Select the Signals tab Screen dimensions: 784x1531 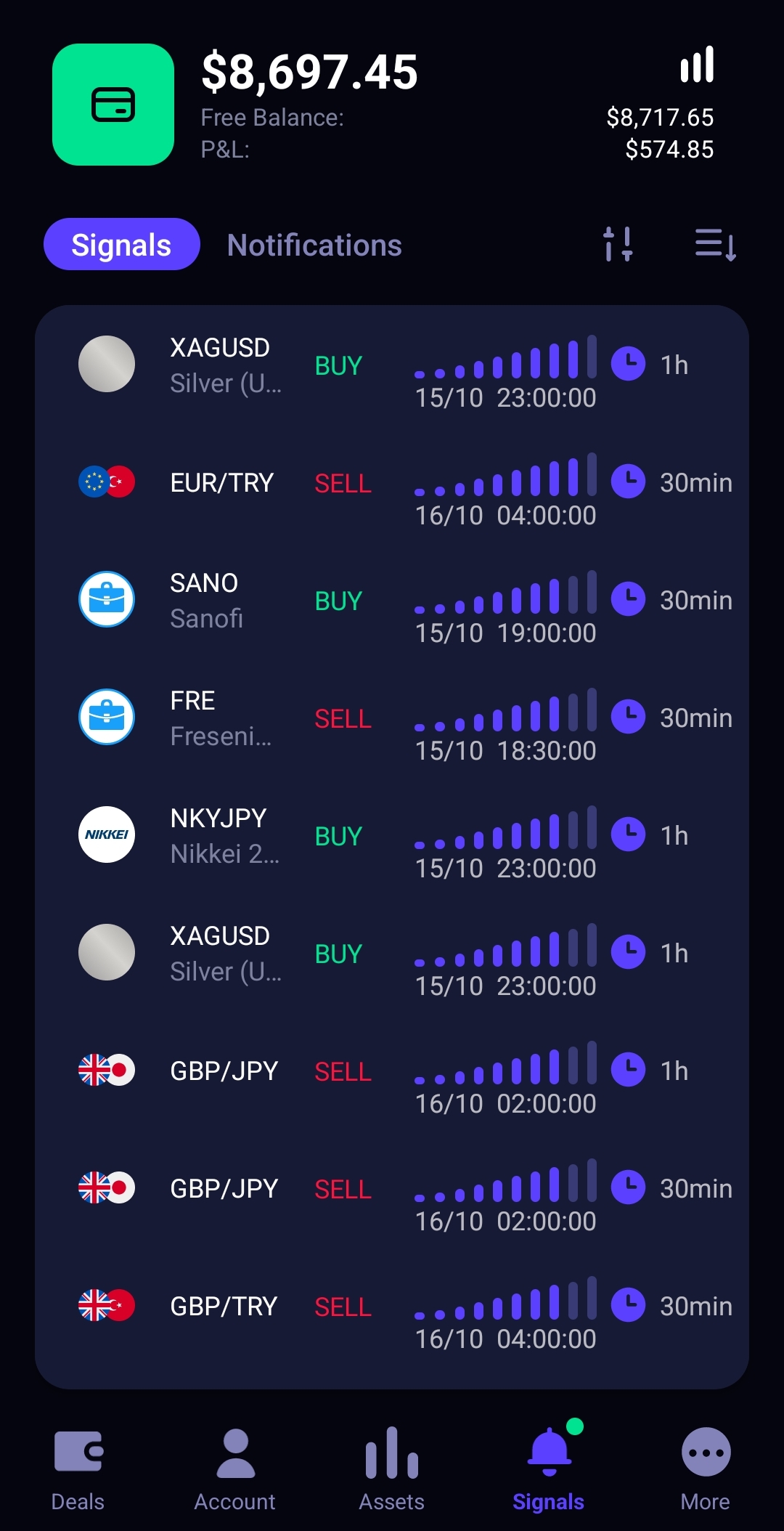tap(121, 245)
